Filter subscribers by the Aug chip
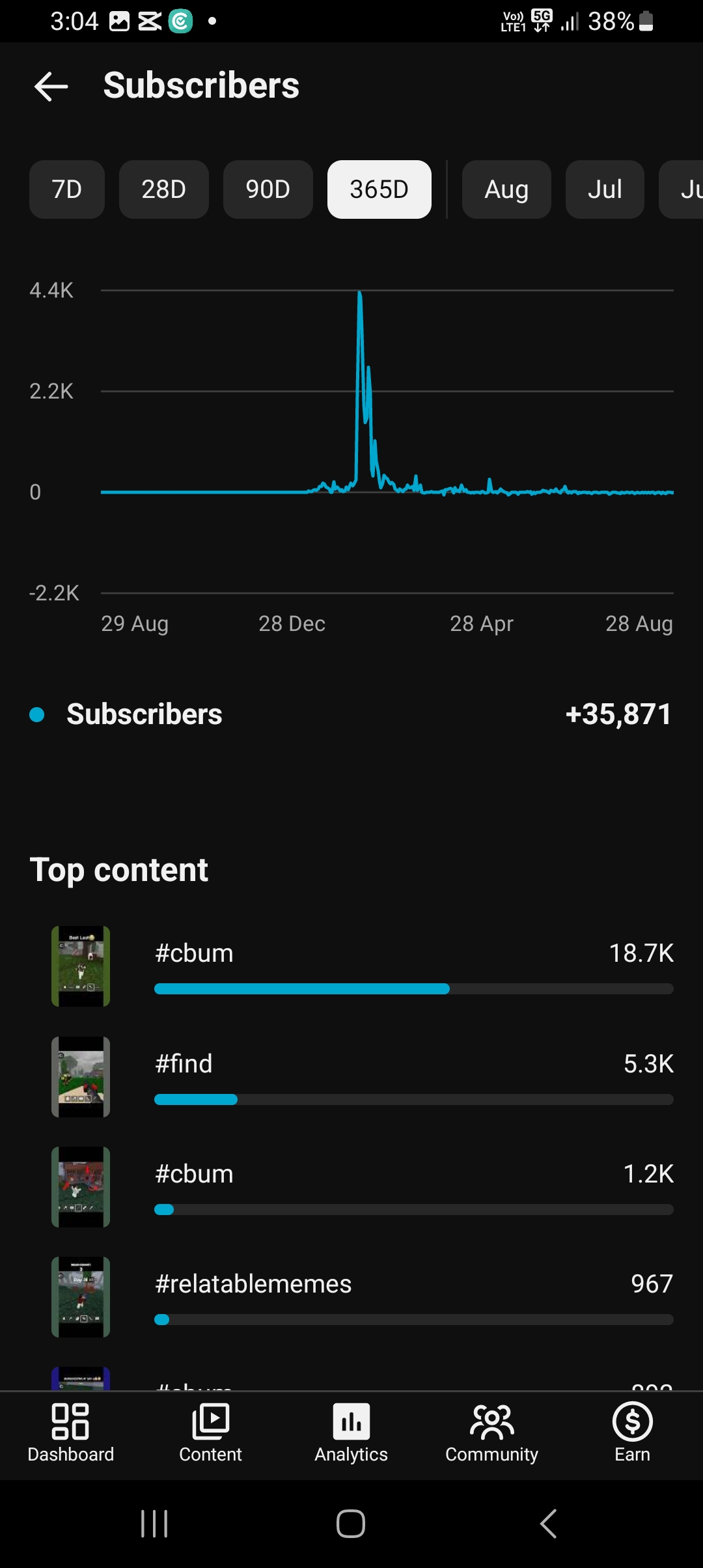 coord(506,189)
